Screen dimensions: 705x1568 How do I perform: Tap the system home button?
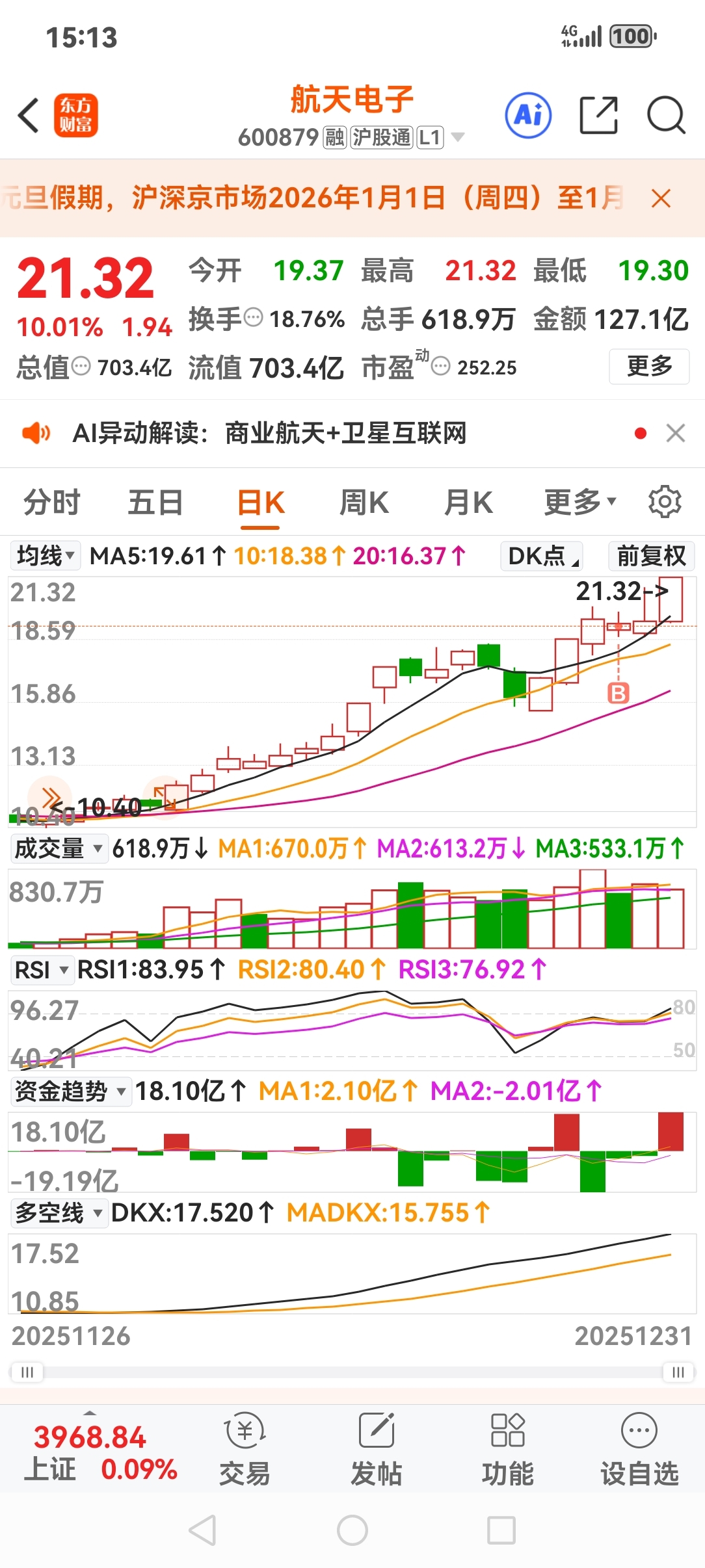pyautogui.click(x=352, y=1530)
